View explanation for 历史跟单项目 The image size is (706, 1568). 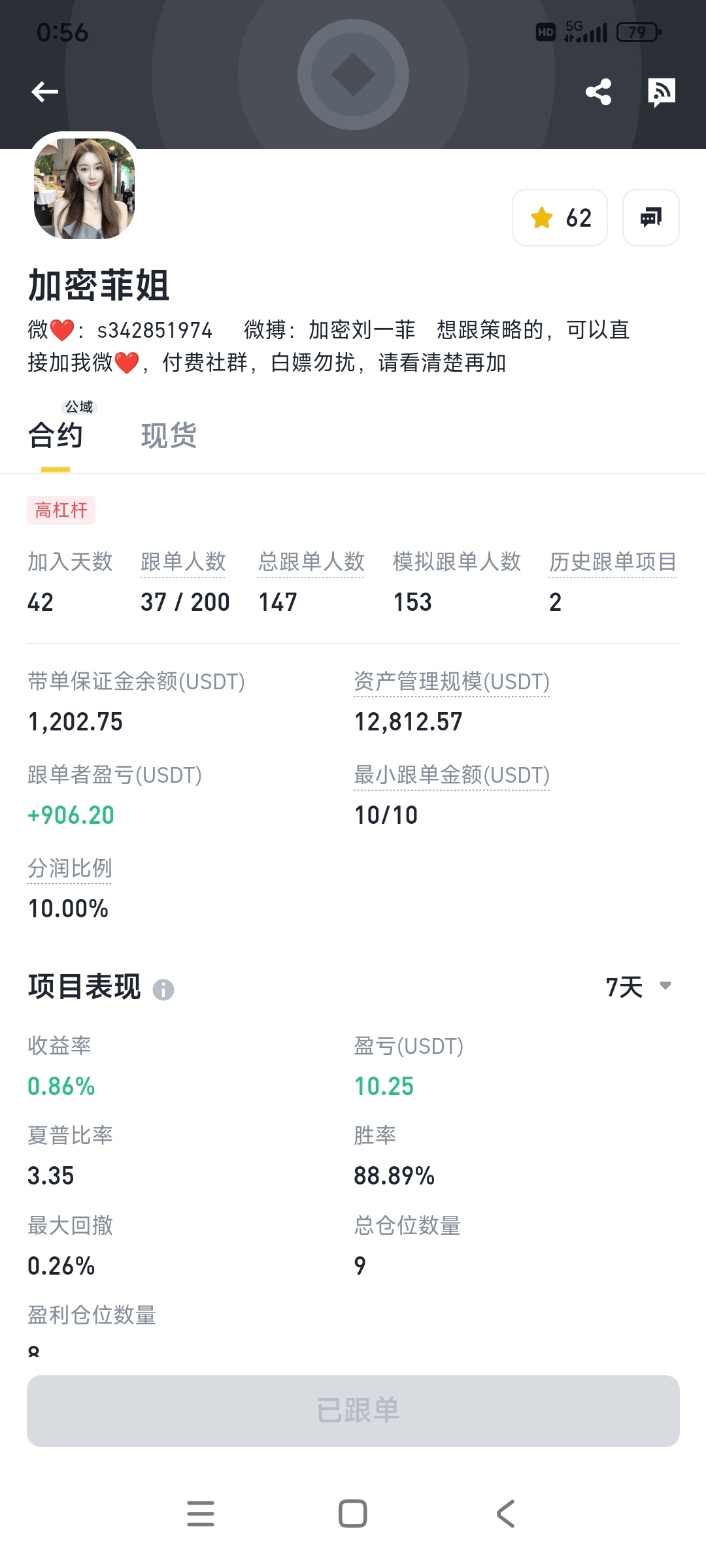[x=613, y=562]
